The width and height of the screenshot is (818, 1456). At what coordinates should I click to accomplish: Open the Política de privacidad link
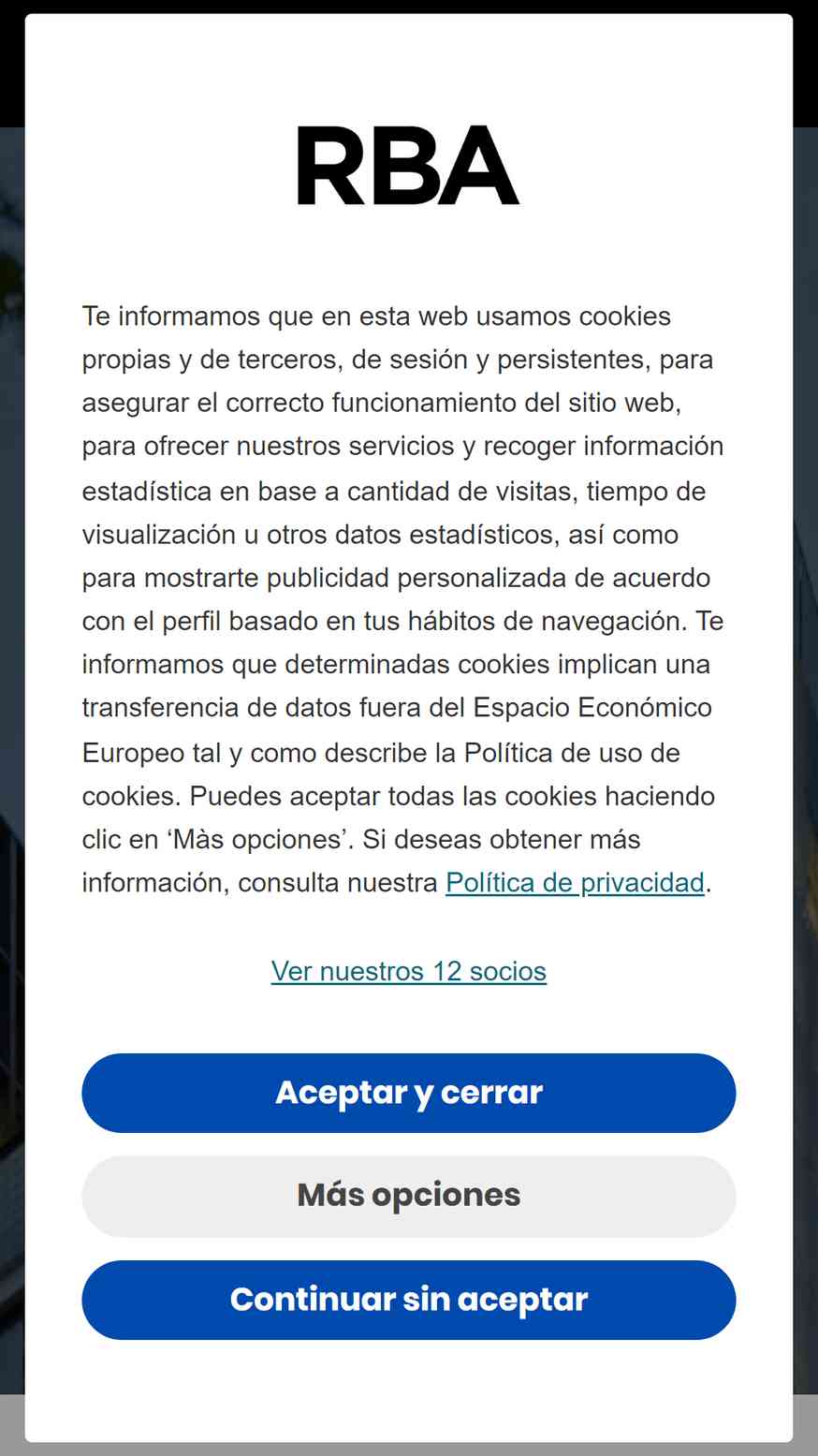575,882
